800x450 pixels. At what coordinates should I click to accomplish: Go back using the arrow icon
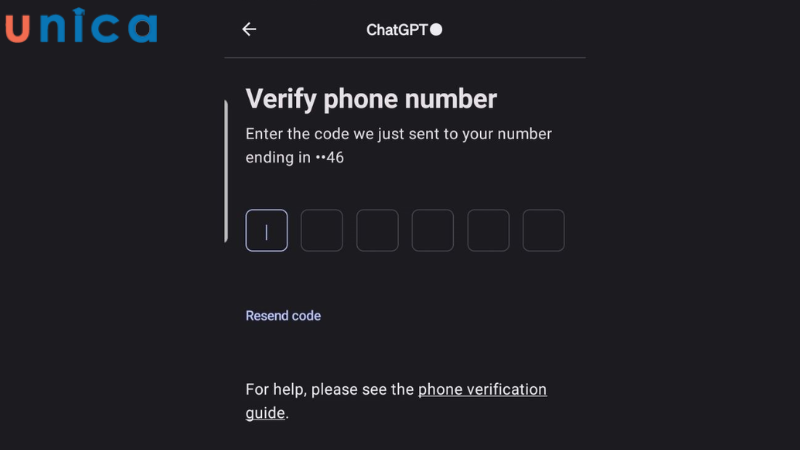click(x=249, y=30)
